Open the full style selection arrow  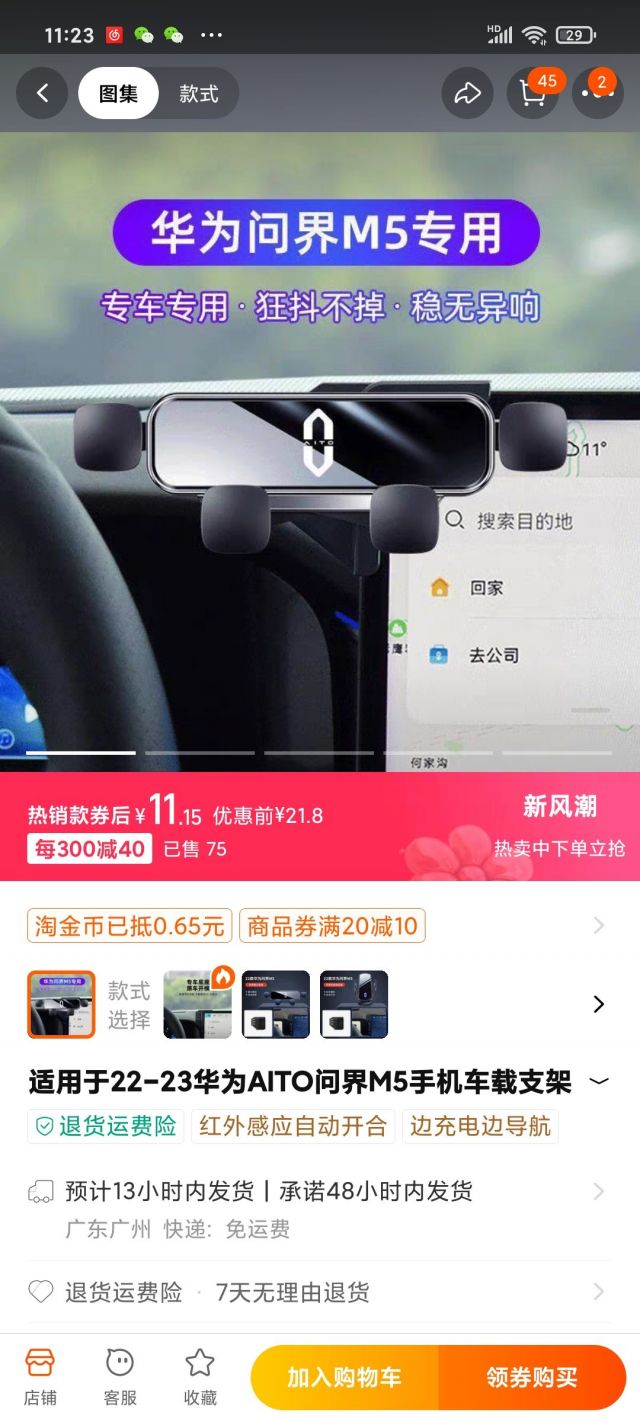click(598, 1004)
